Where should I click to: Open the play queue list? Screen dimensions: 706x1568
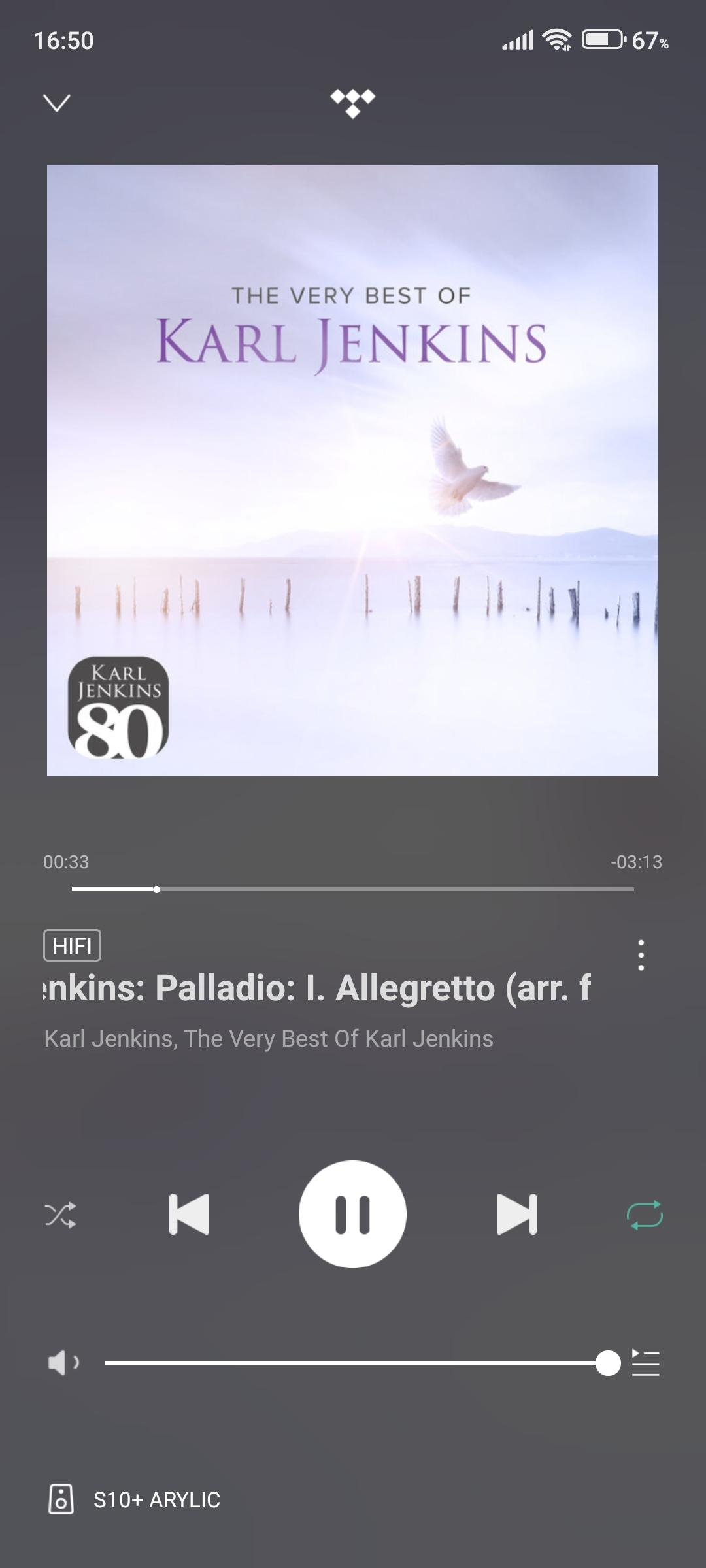(645, 1363)
